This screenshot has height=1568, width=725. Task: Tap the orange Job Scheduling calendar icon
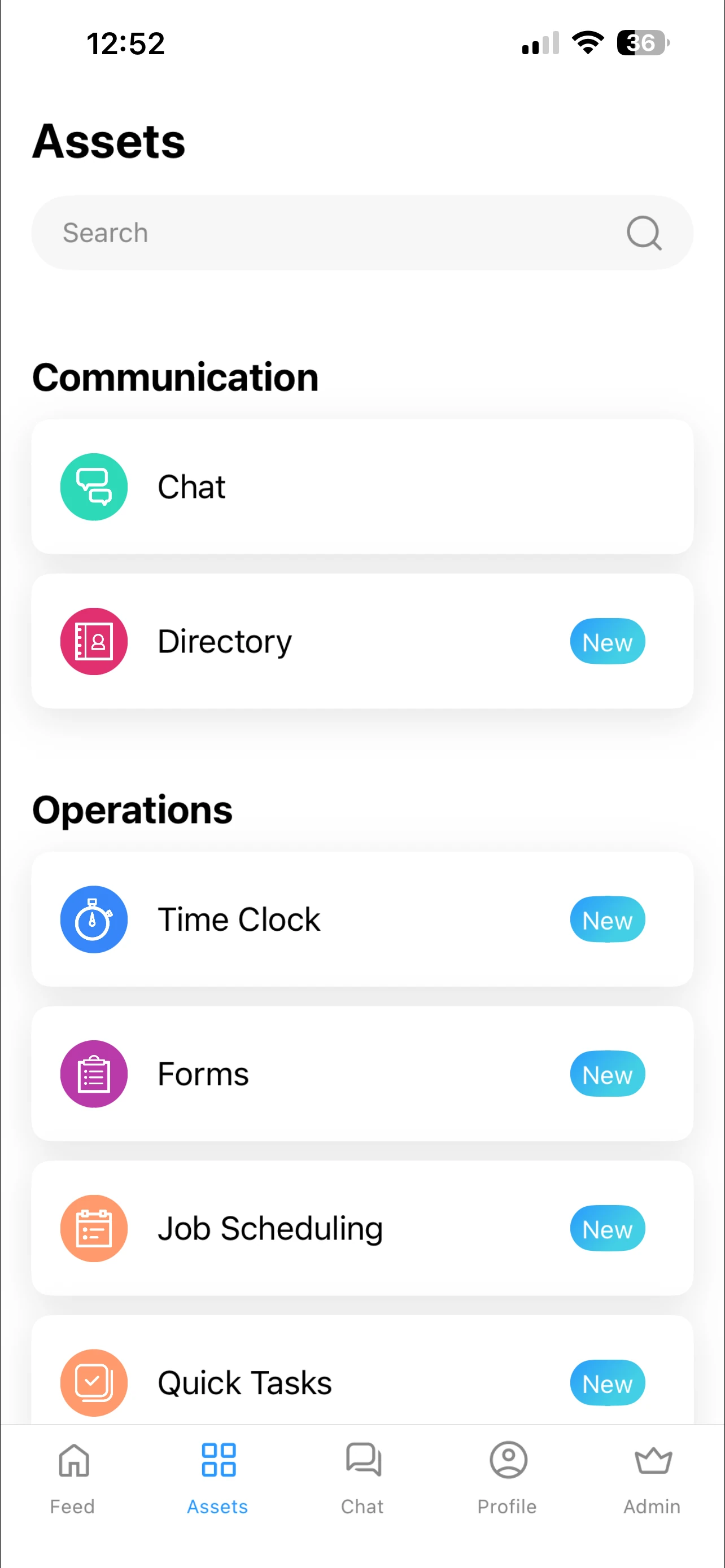pyautogui.click(x=94, y=1228)
